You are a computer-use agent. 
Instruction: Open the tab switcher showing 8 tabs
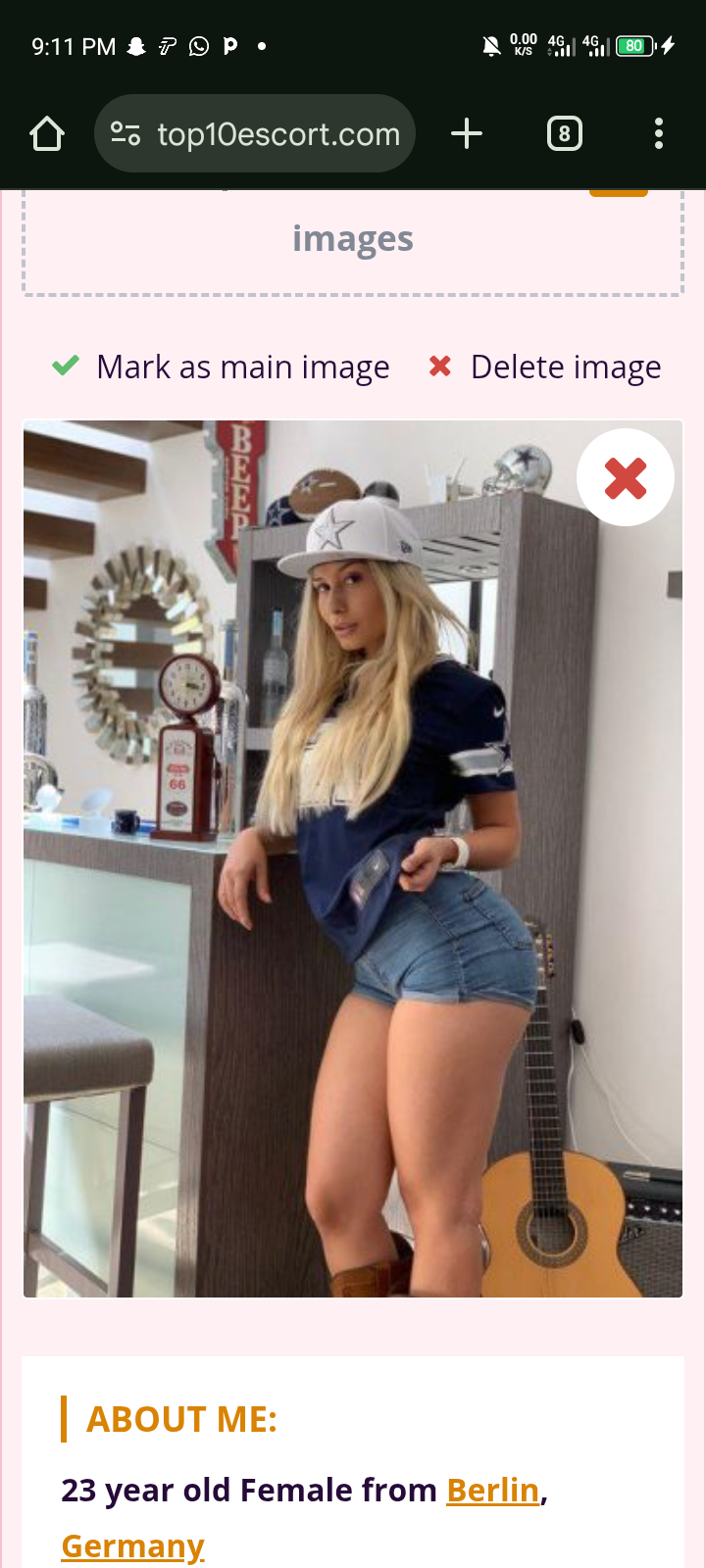(x=565, y=133)
